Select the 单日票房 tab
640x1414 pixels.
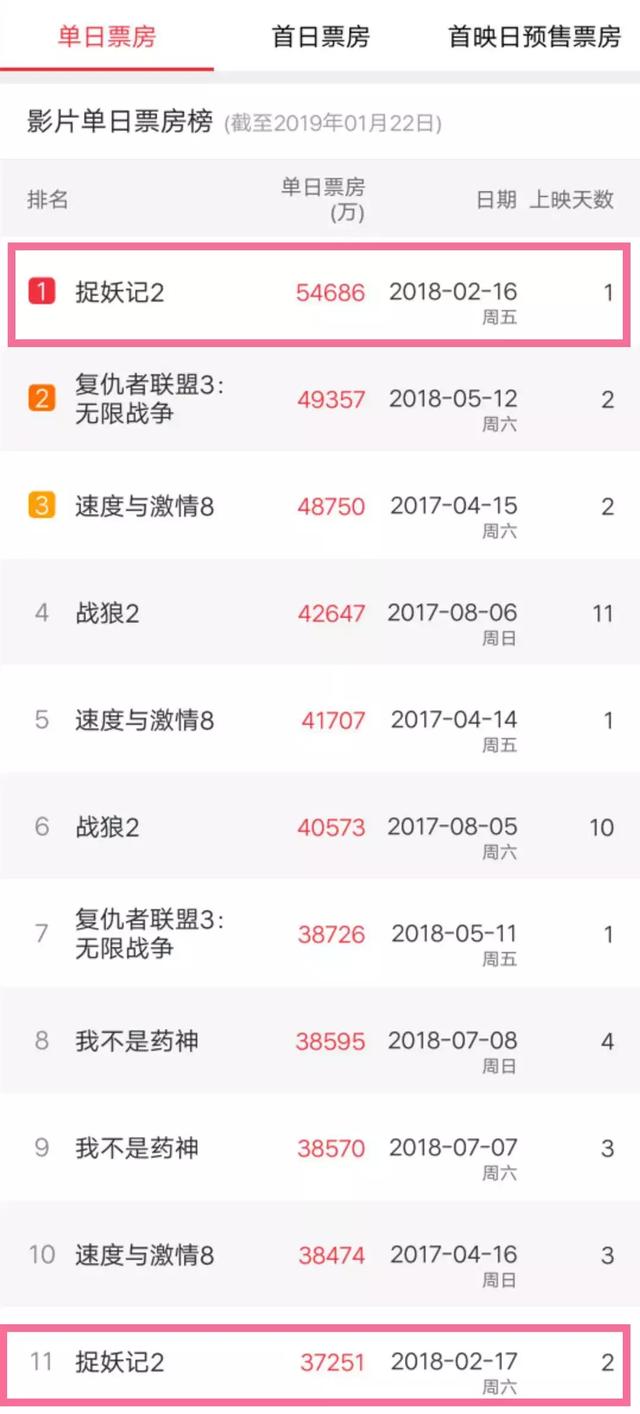click(x=107, y=37)
